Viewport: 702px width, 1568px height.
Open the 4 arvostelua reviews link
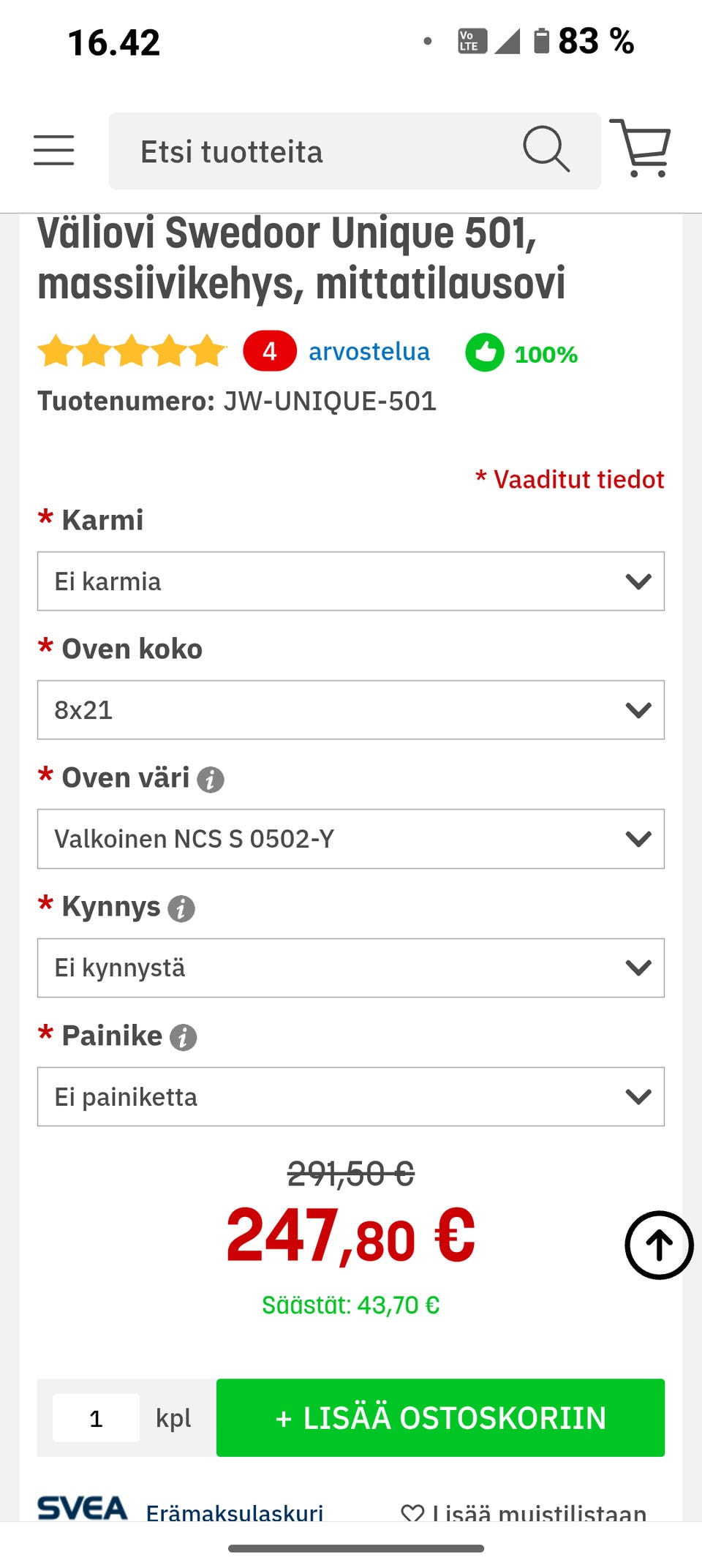point(369,352)
